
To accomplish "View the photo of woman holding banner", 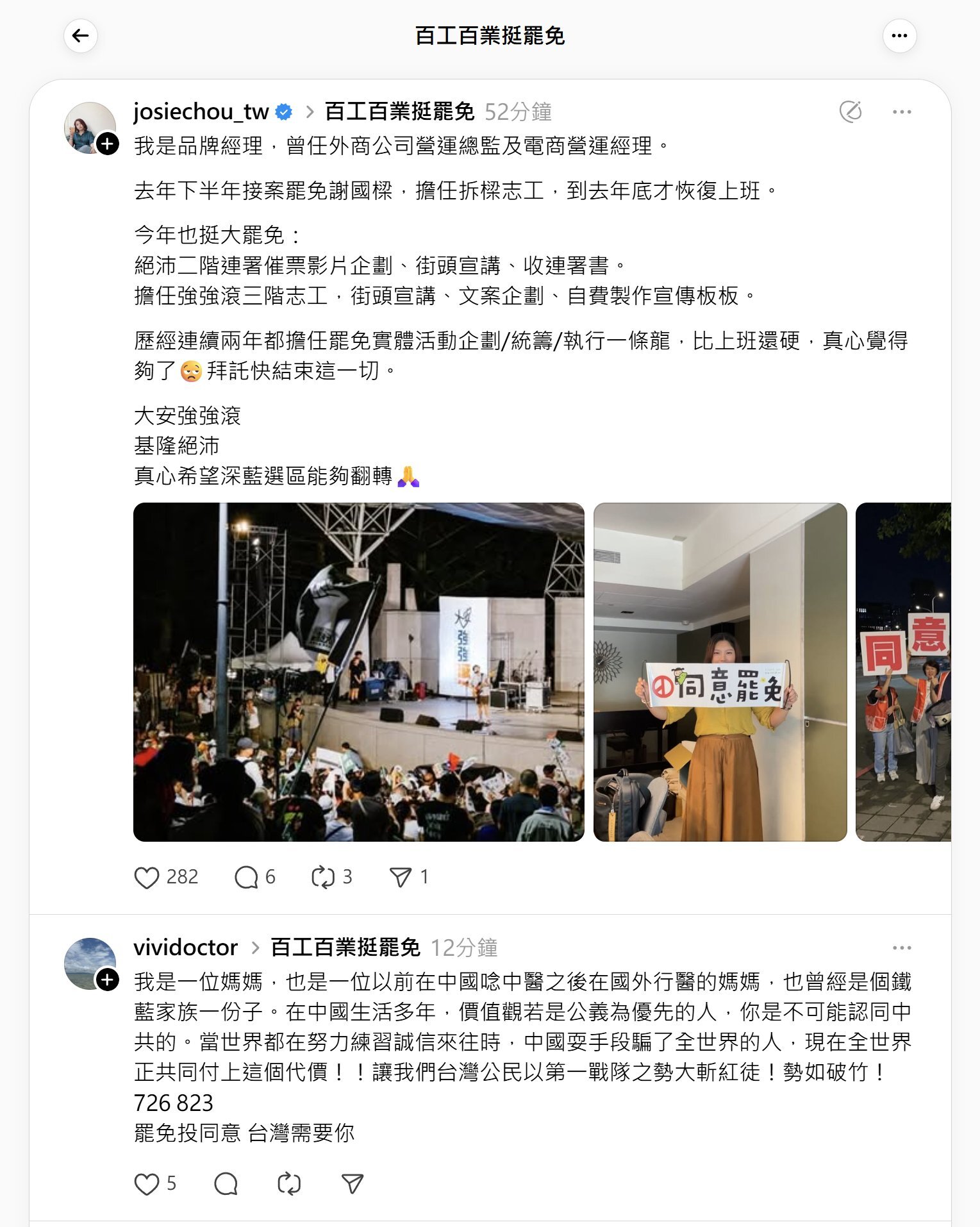I will click(720, 672).
